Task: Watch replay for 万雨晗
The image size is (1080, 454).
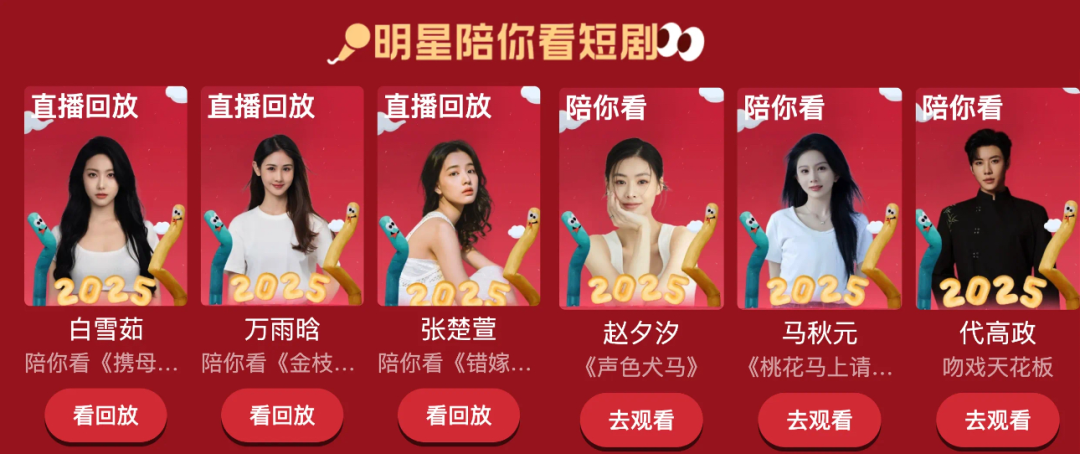Action: (282, 415)
